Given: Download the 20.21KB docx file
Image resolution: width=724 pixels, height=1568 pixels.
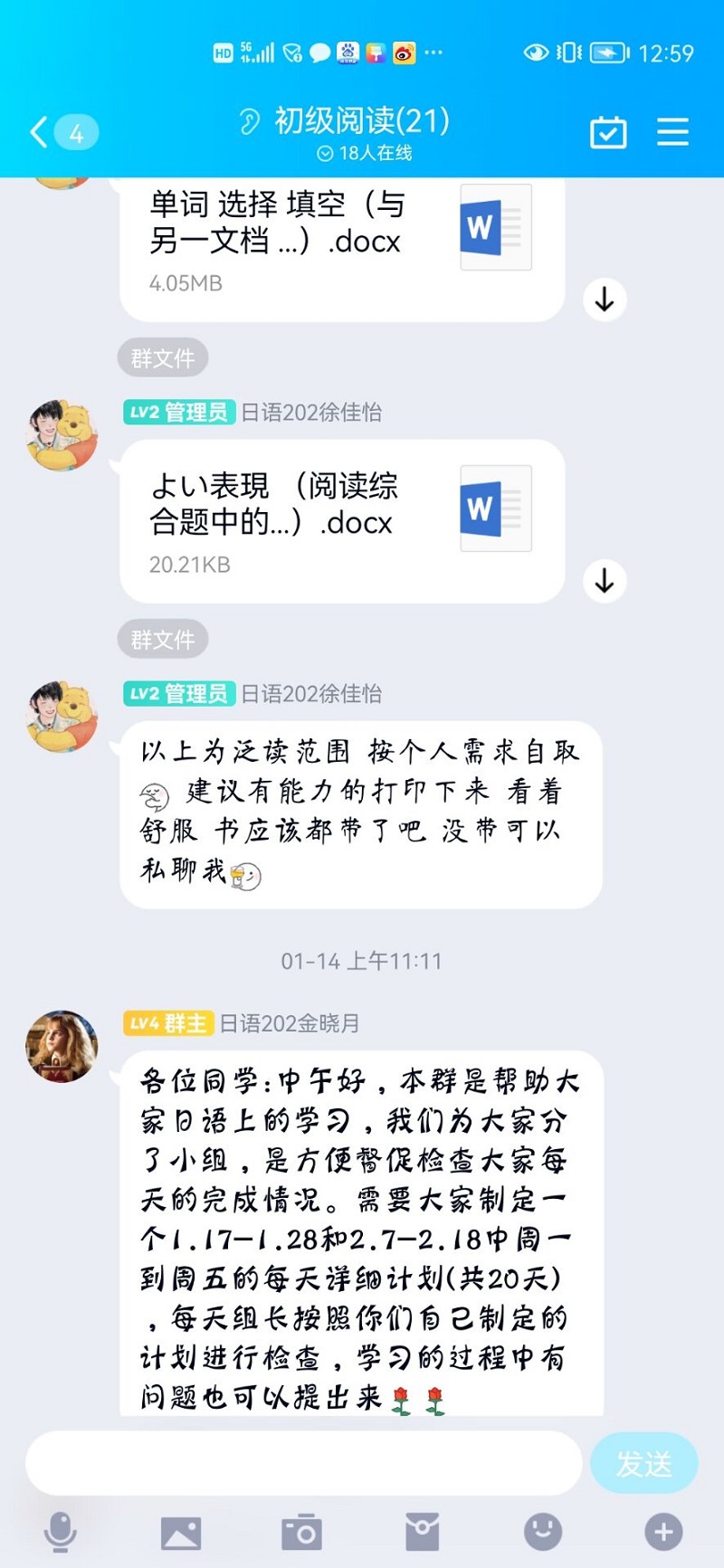Looking at the screenshot, I should coord(605,581).
